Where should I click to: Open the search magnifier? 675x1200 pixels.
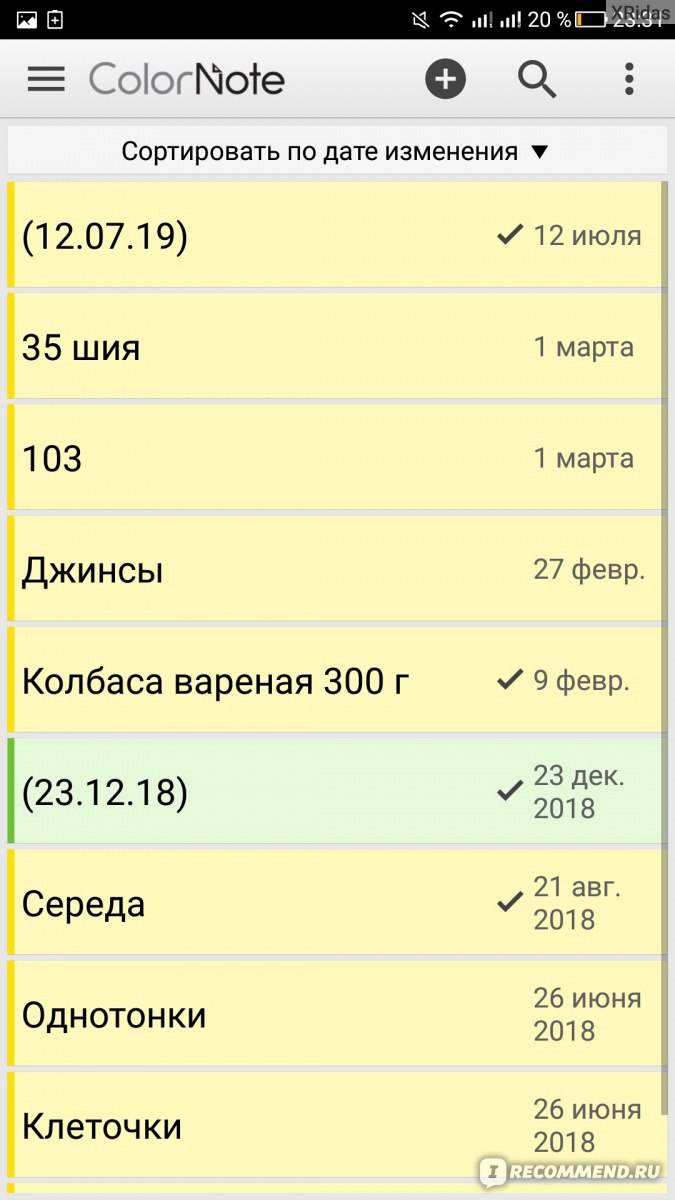coord(537,79)
